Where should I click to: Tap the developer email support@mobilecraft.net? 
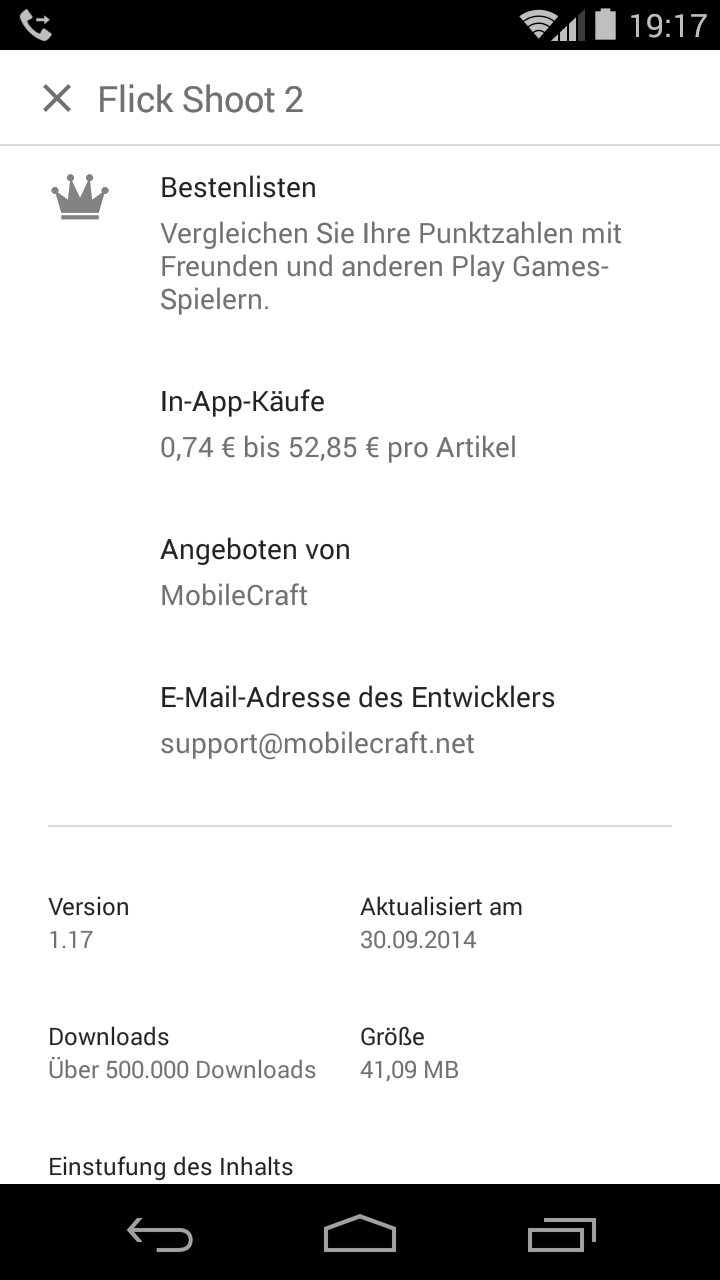317,743
